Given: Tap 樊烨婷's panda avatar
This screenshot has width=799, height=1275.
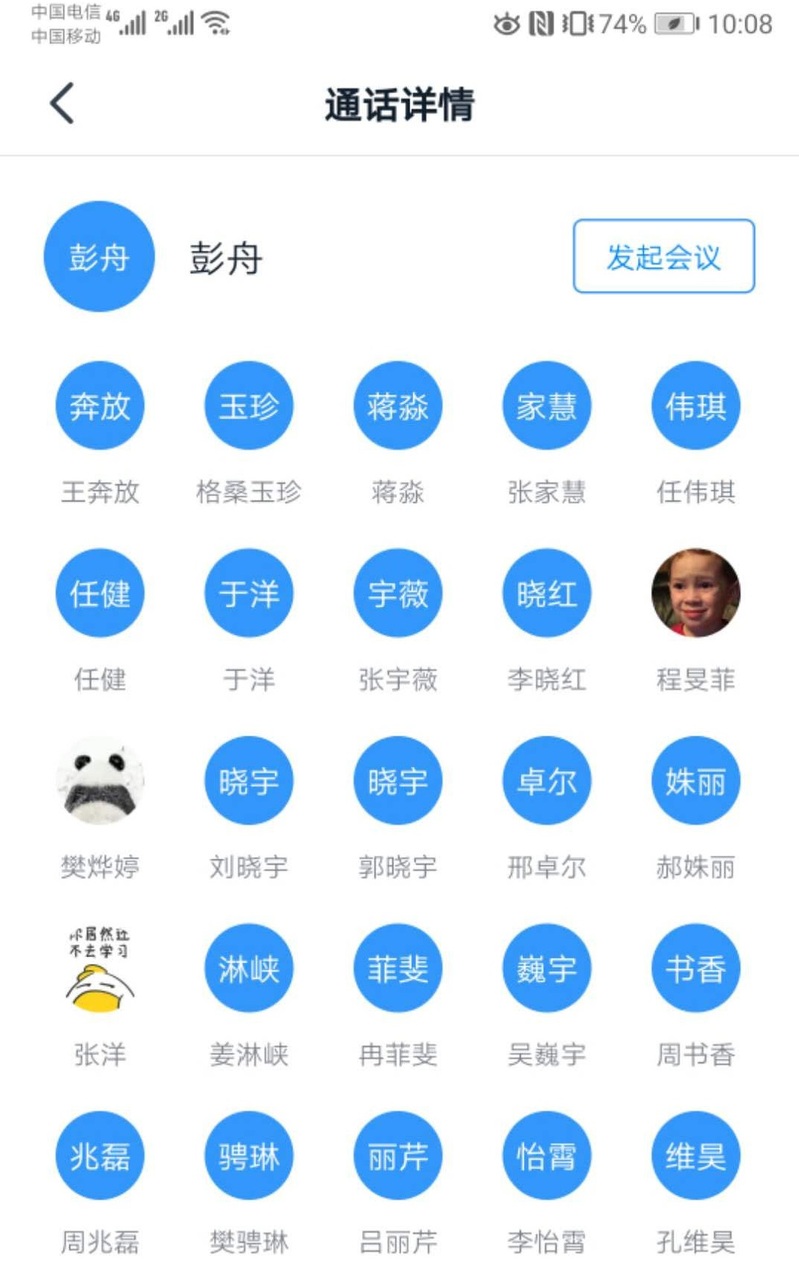Looking at the screenshot, I should pyautogui.click(x=100, y=780).
